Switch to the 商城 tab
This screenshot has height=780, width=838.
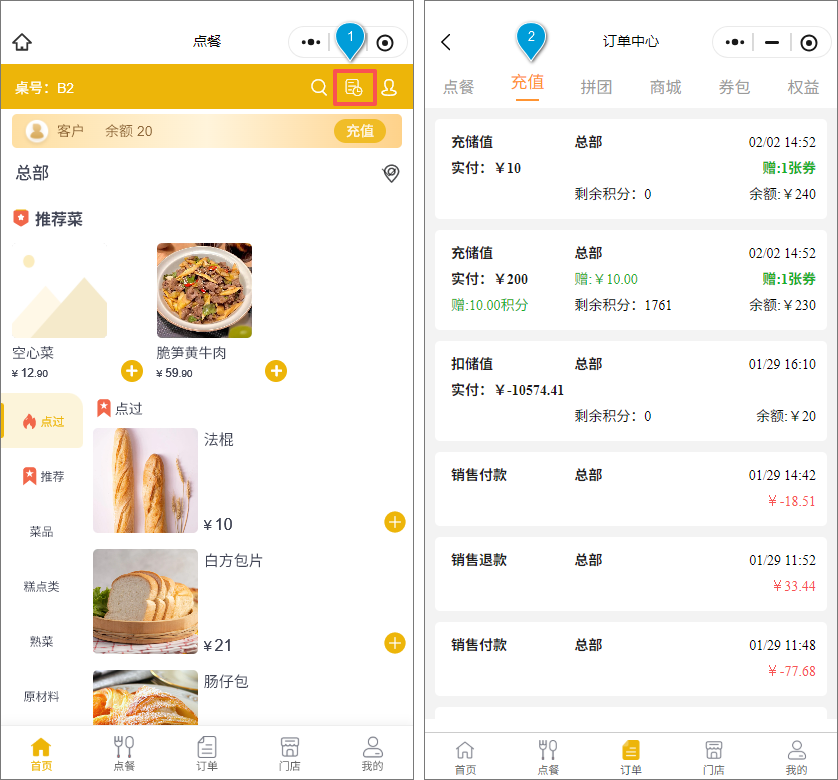click(665, 87)
